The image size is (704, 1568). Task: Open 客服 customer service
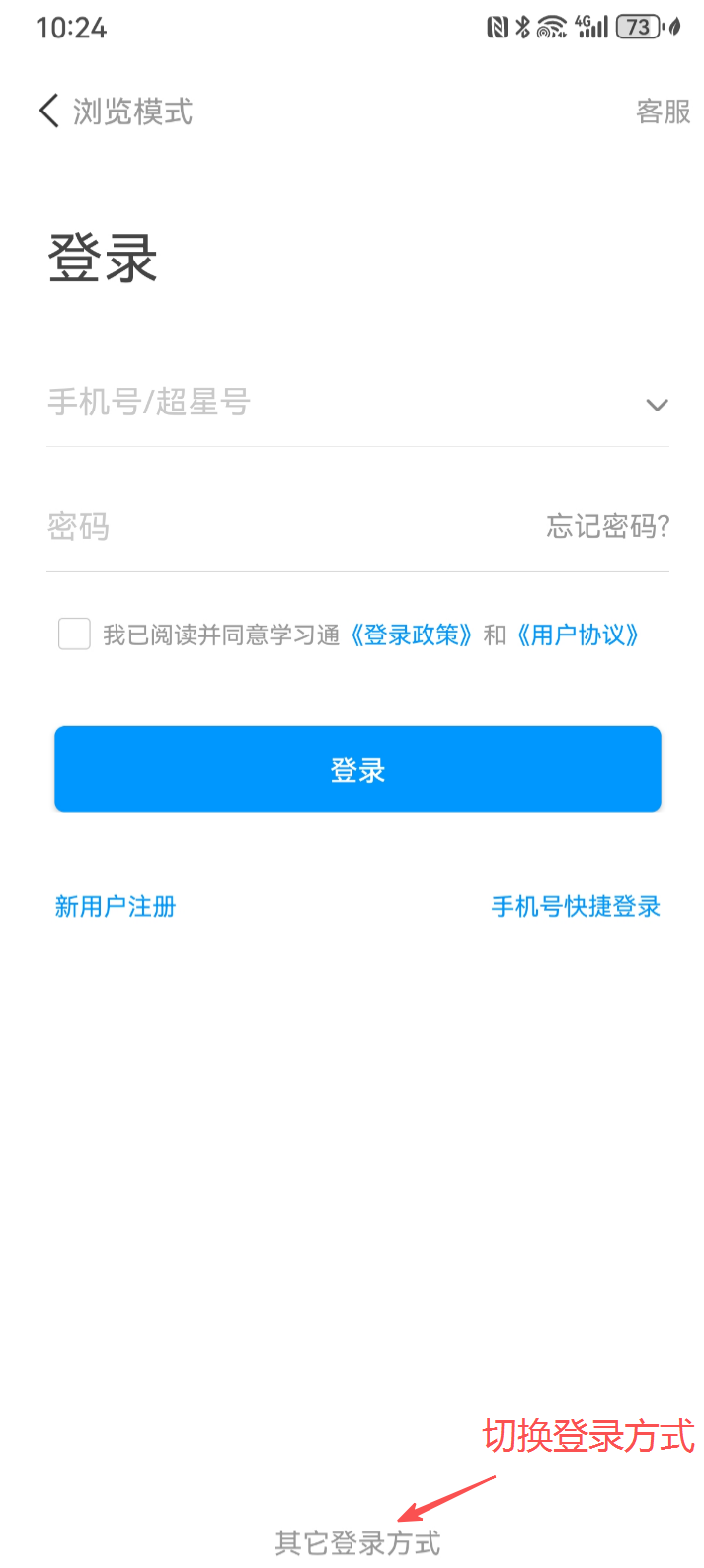pyautogui.click(x=663, y=112)
